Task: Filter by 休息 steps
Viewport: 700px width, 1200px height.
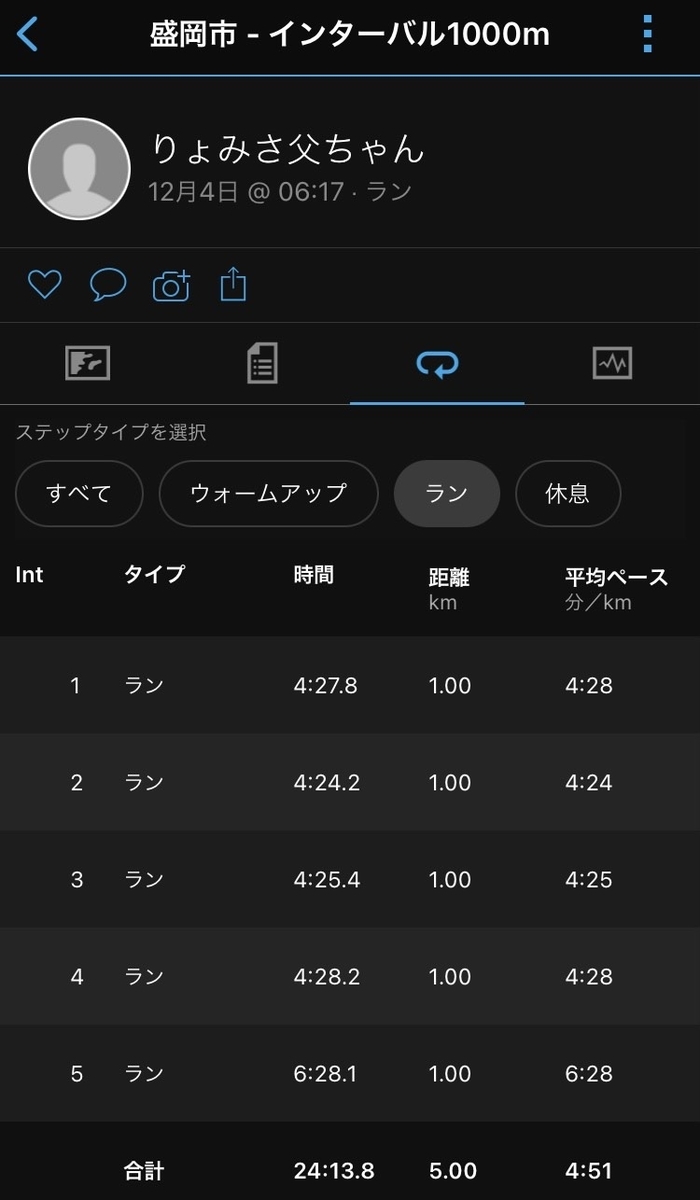Action: pos(567,493)
